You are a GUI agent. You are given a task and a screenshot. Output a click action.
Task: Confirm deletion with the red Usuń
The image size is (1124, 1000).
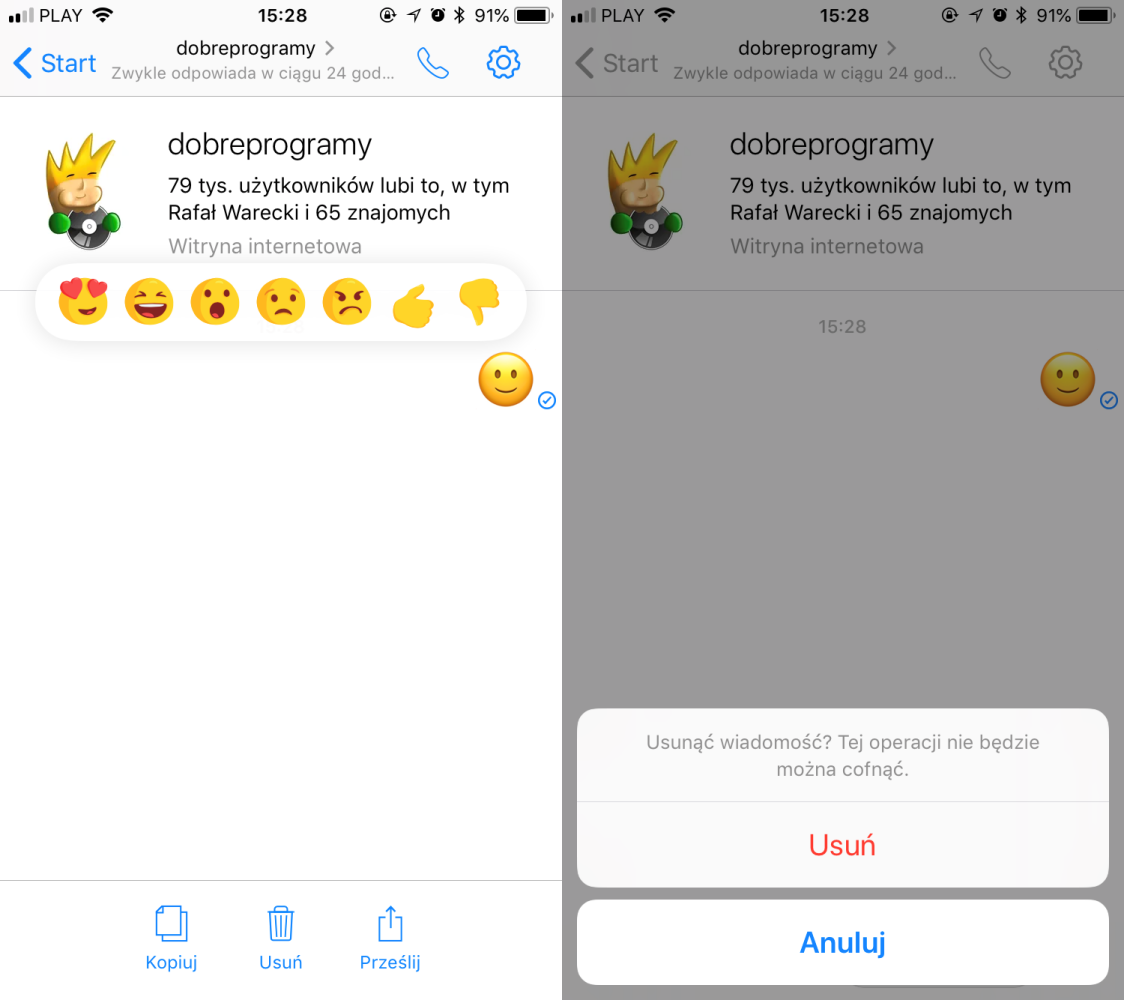[842, 845]
